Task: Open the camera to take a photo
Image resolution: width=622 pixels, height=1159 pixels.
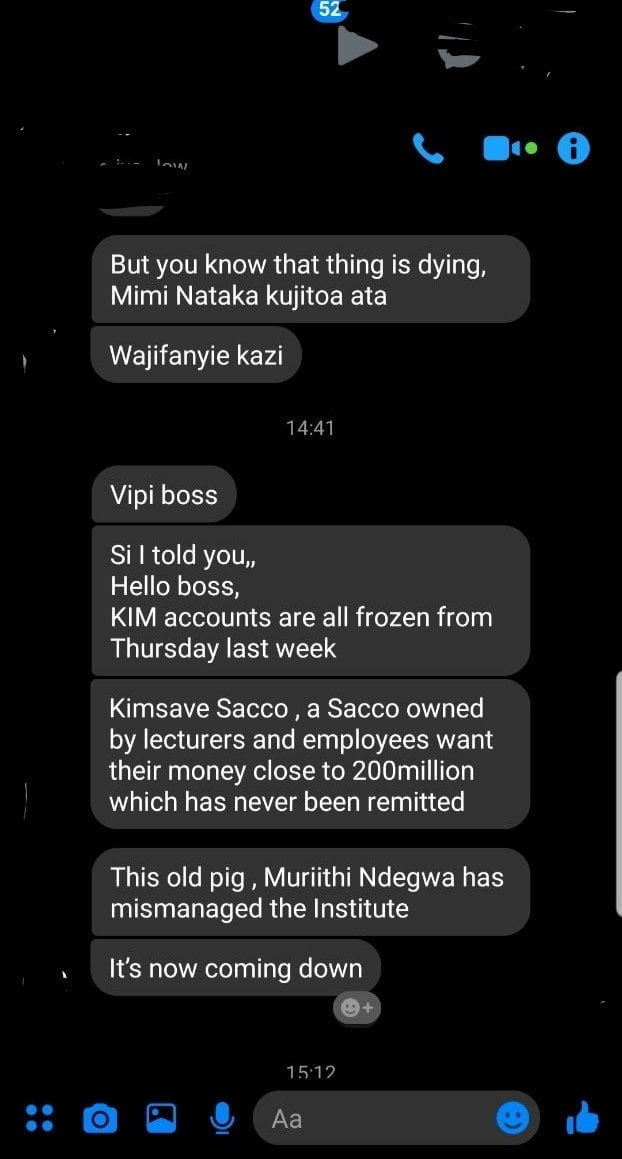Action: point(98,1119)
